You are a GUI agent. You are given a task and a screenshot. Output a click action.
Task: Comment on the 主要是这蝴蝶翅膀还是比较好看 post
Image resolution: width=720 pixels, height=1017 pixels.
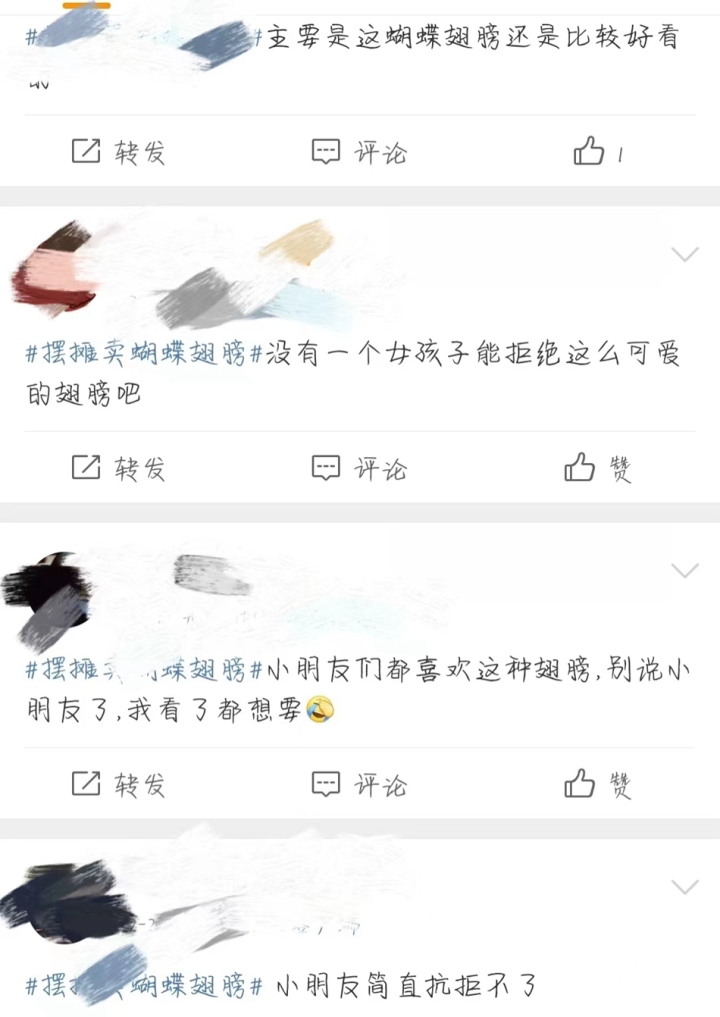click(x=359, y=152)
